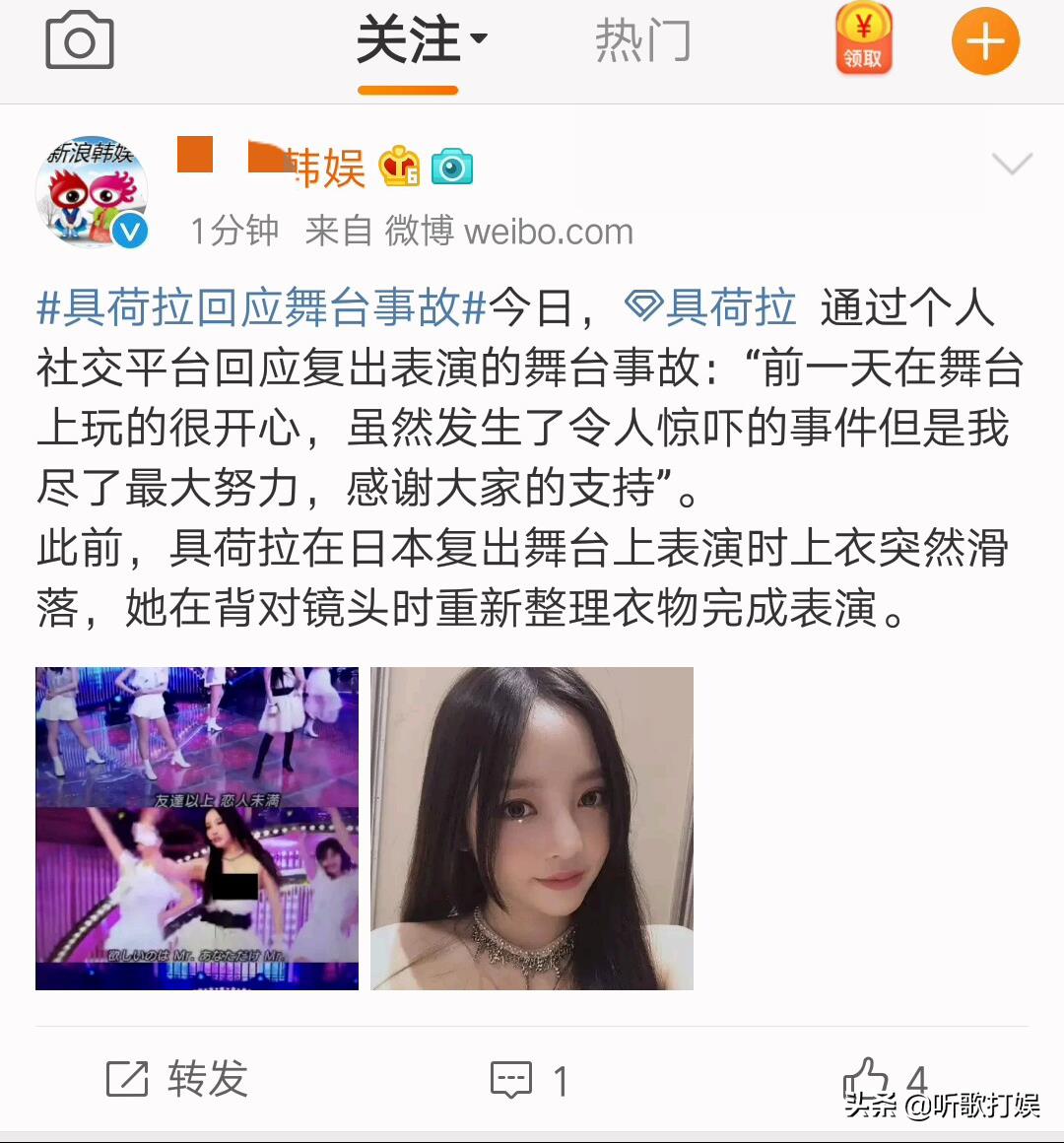This screenshot has width=1064, height=1143.
Task: Expand the 关注 feed dropdown
Action: [421, 41]
